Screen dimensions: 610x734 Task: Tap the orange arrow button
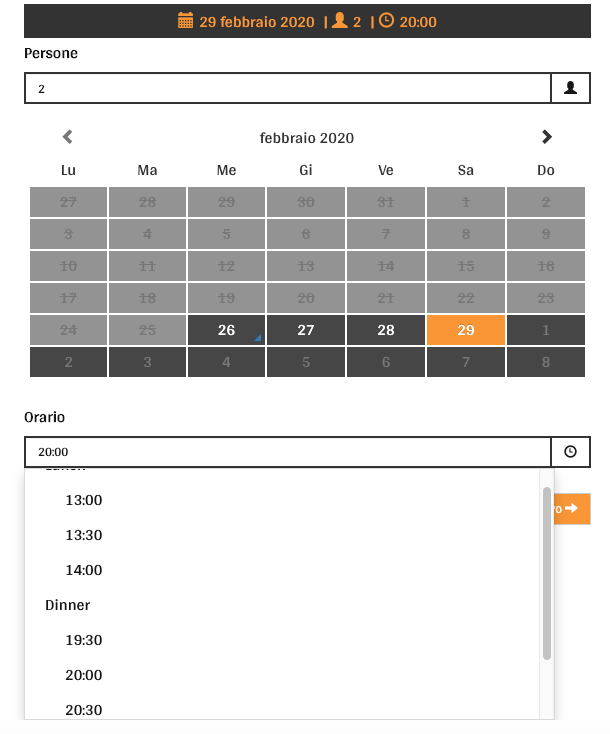(x=572, y=508)
